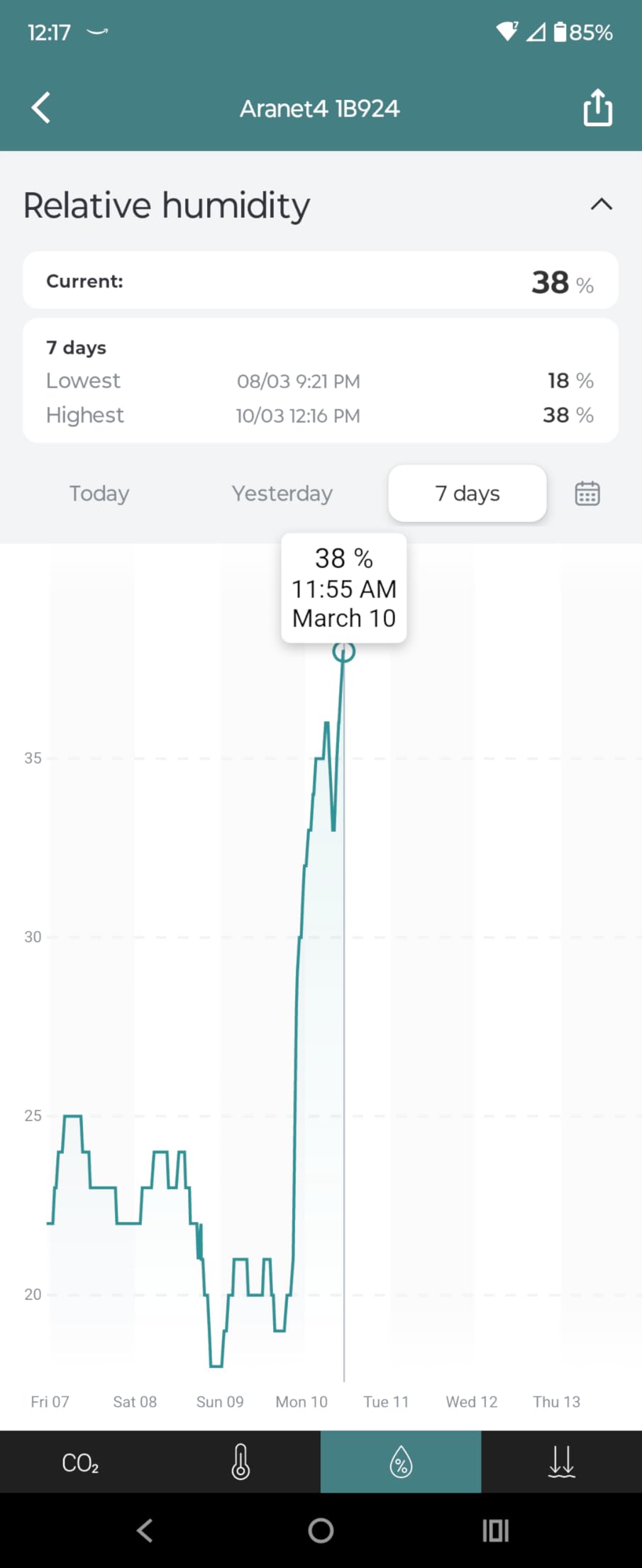Tap the Wi-Fi status icon
Image resolution: width=642 pixels, height=1568 pixels.
507,32
